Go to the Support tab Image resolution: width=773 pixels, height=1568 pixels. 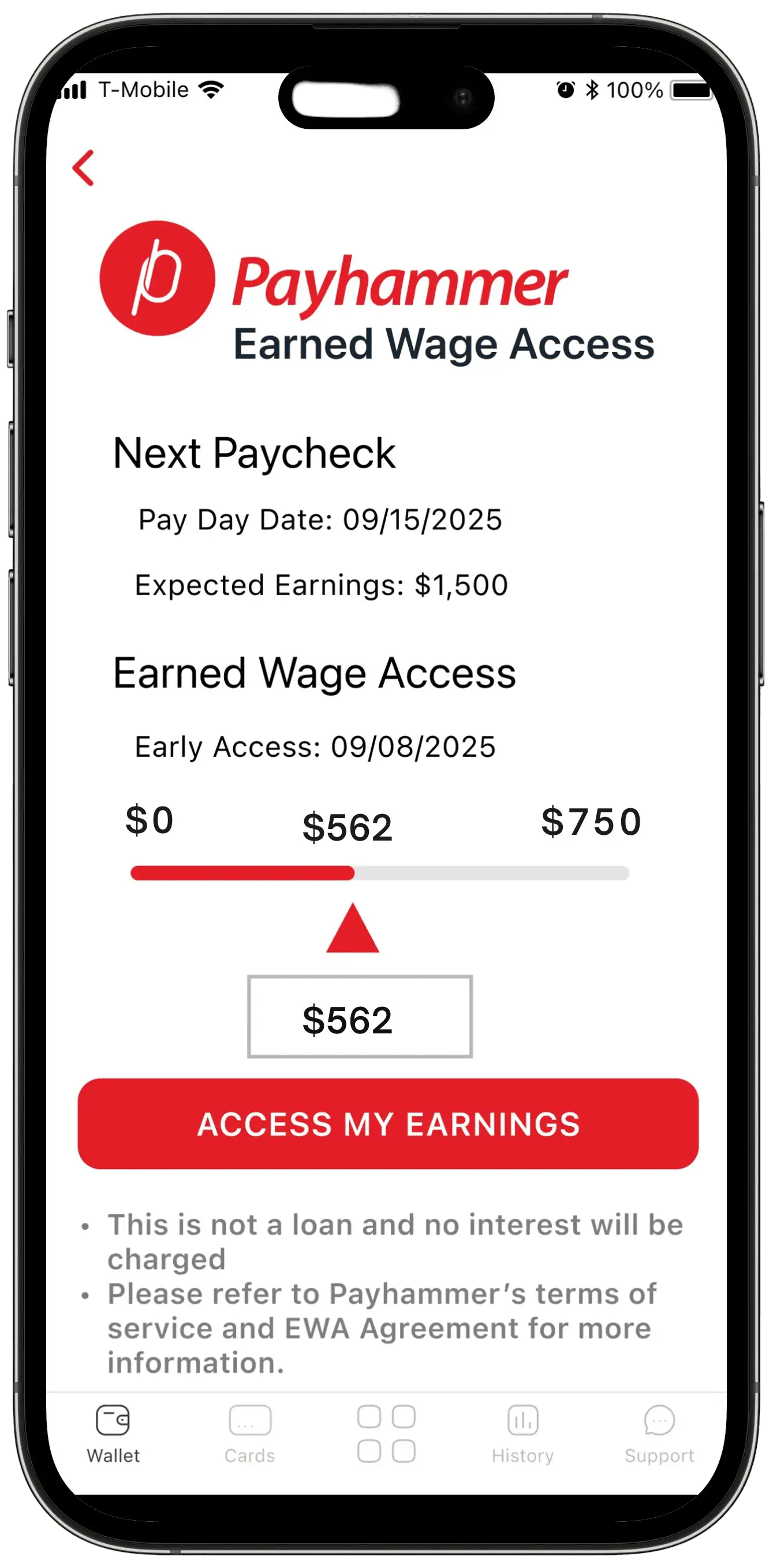tap(659, 1433)
